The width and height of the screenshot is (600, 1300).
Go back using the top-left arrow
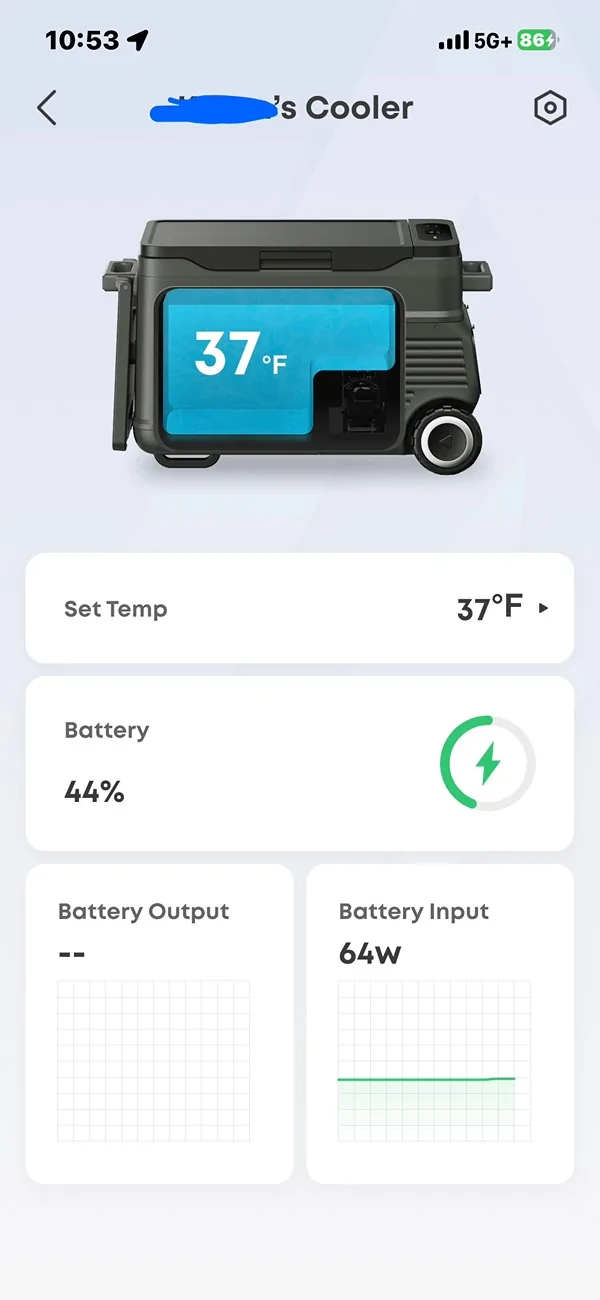point(47,108)
